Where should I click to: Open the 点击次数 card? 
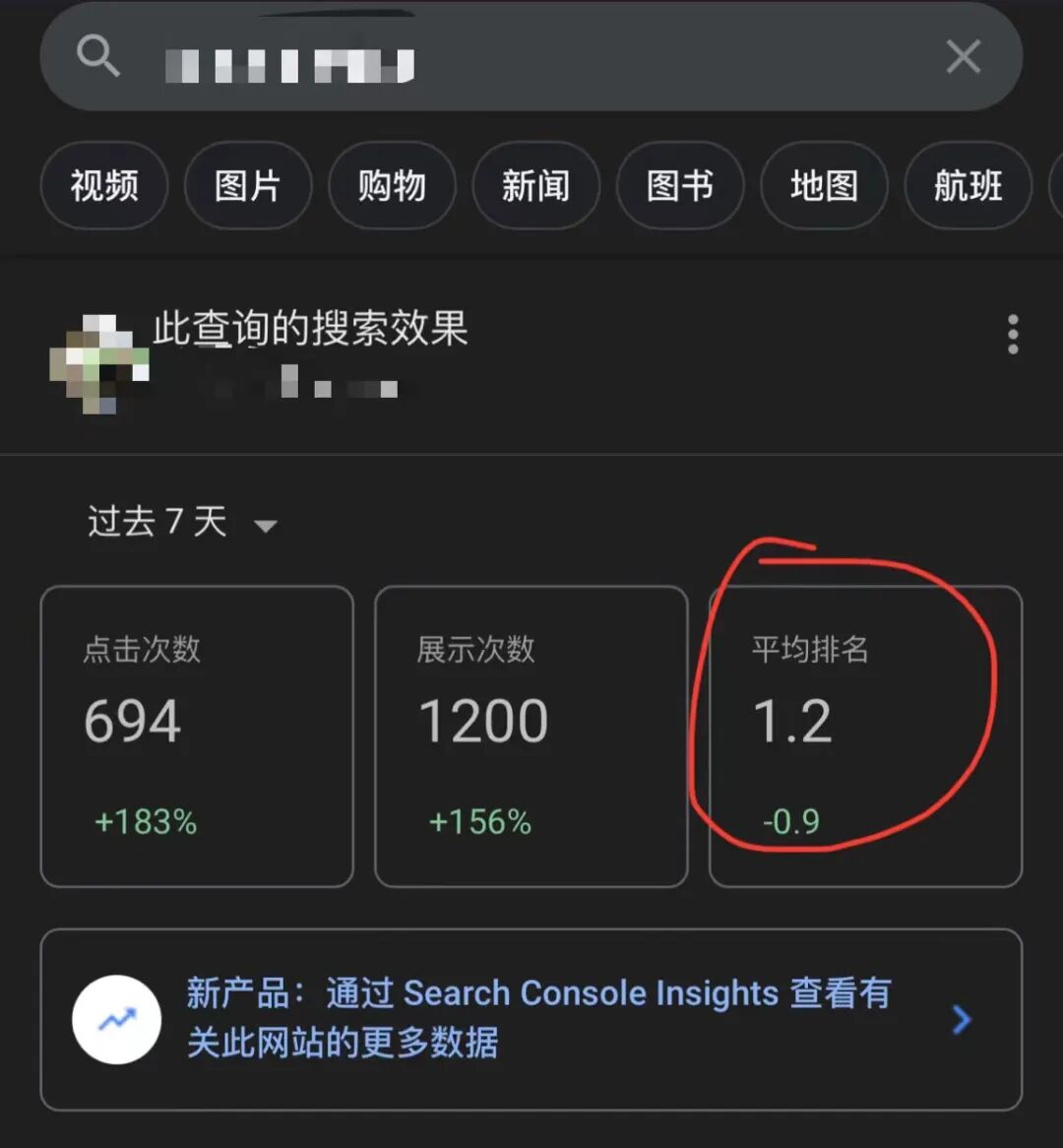[x=197, y=735]
